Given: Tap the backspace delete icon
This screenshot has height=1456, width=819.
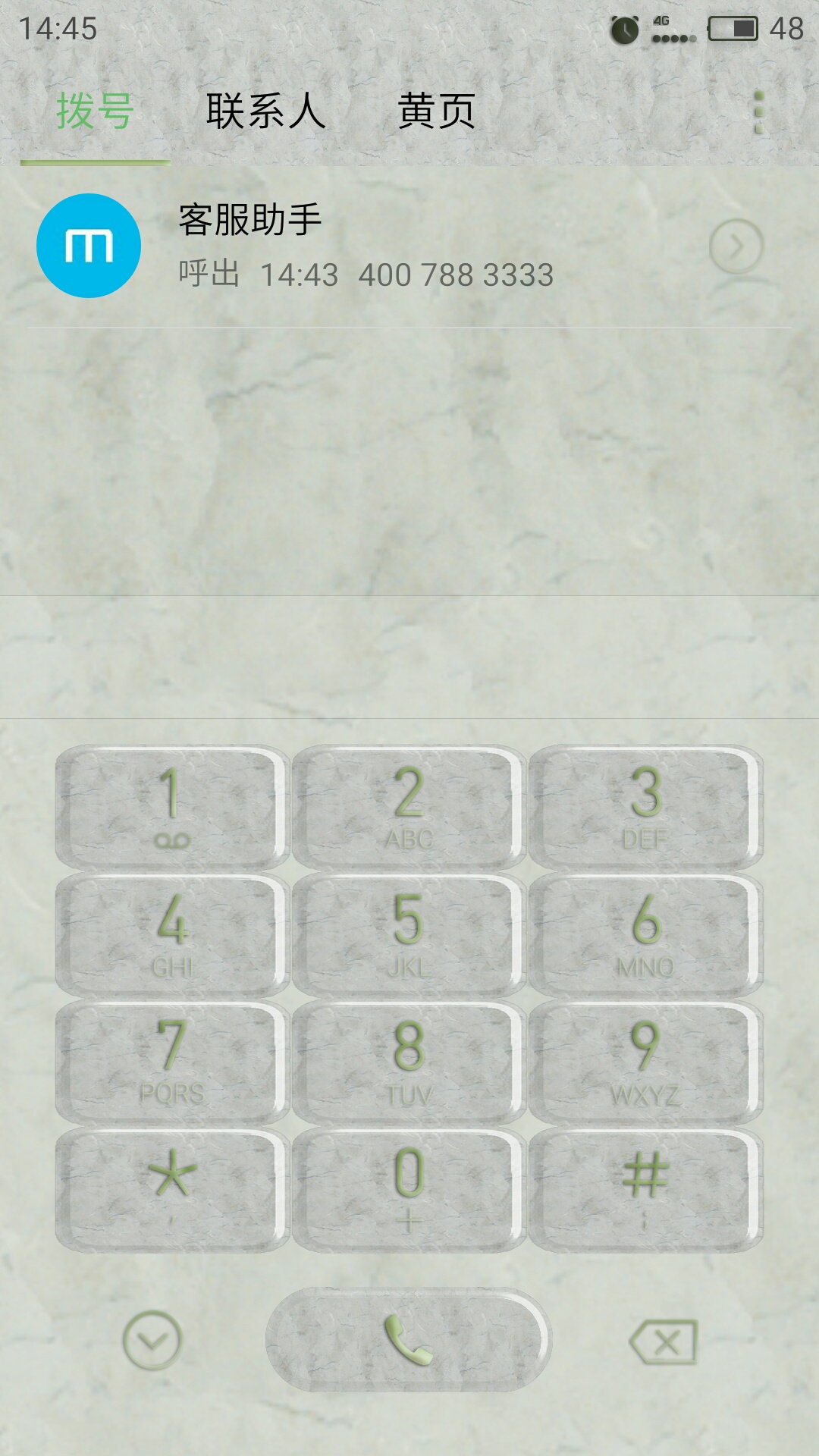Looking at the screenshot, I should tap(664, 1342).
